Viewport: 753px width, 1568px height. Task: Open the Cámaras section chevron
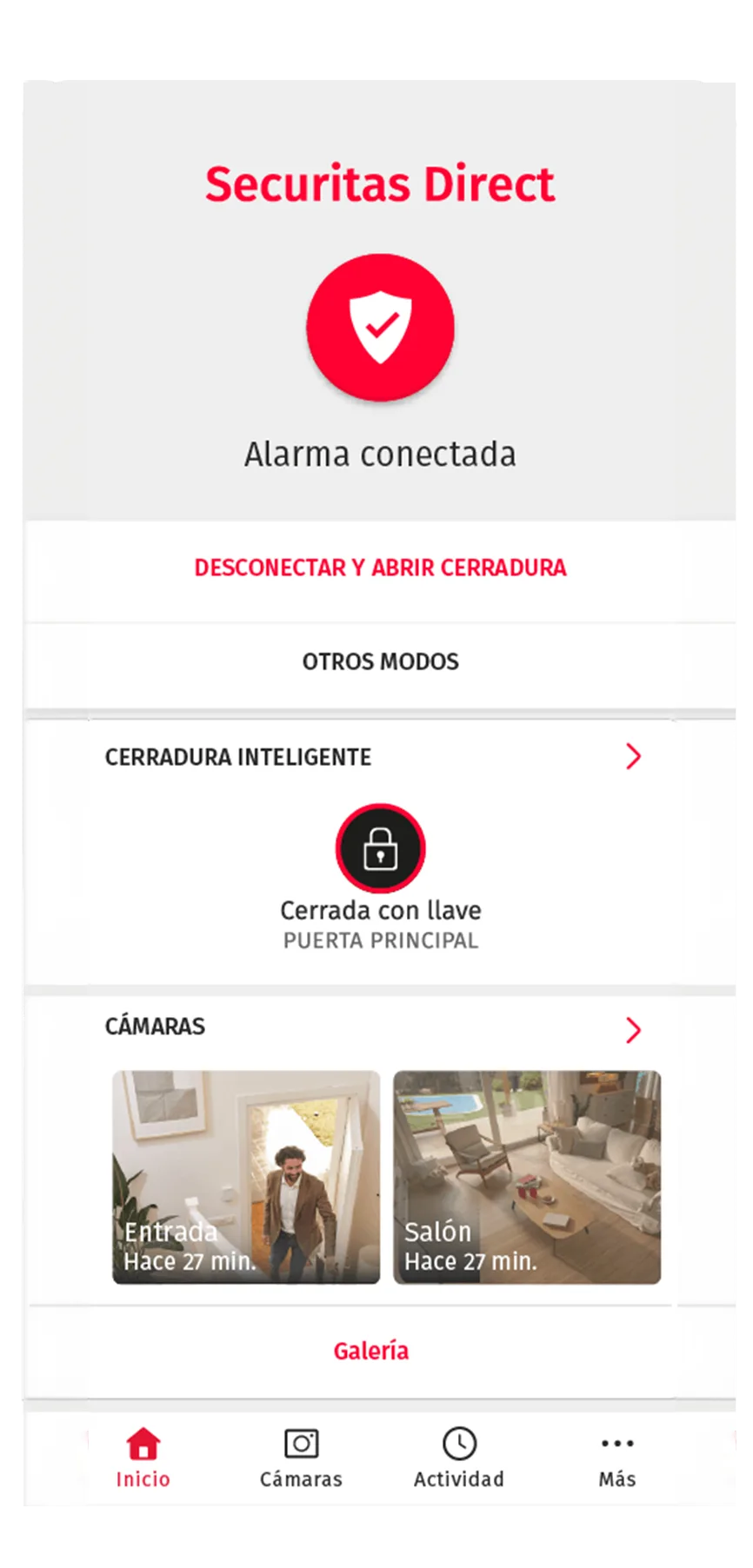[634, 1031]
